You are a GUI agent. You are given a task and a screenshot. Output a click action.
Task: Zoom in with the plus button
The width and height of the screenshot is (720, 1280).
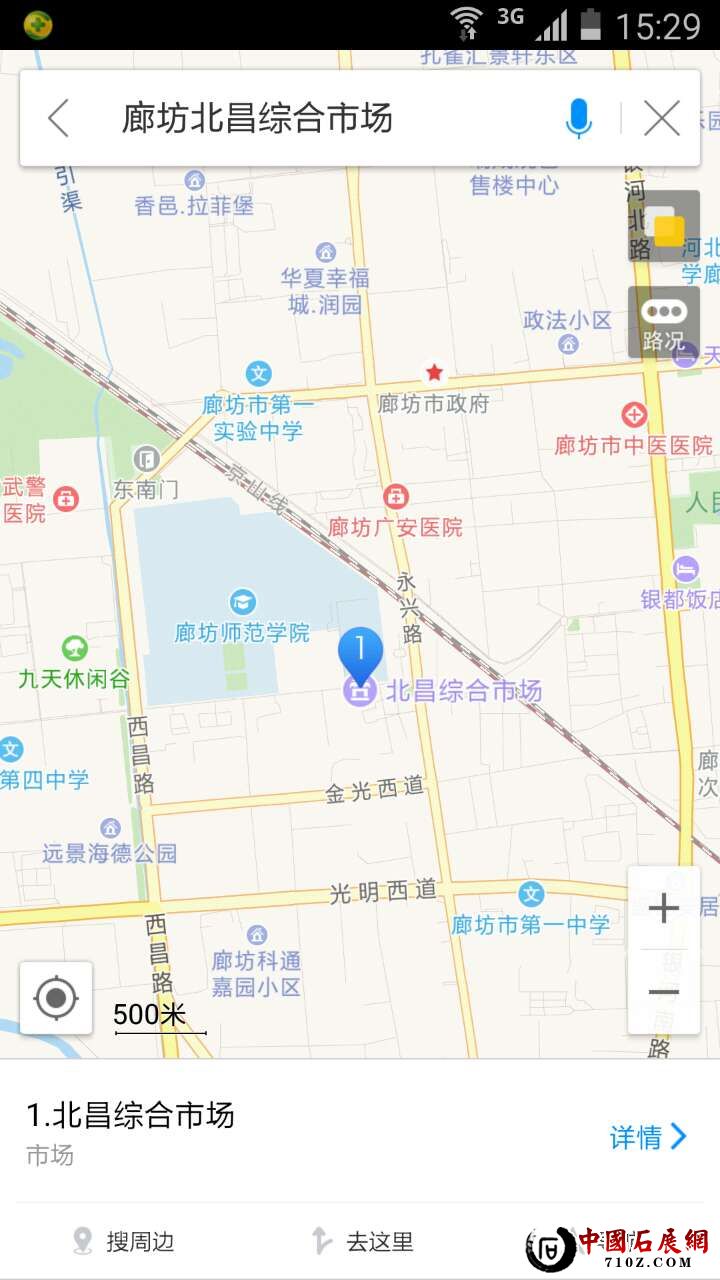coord(663,907)
